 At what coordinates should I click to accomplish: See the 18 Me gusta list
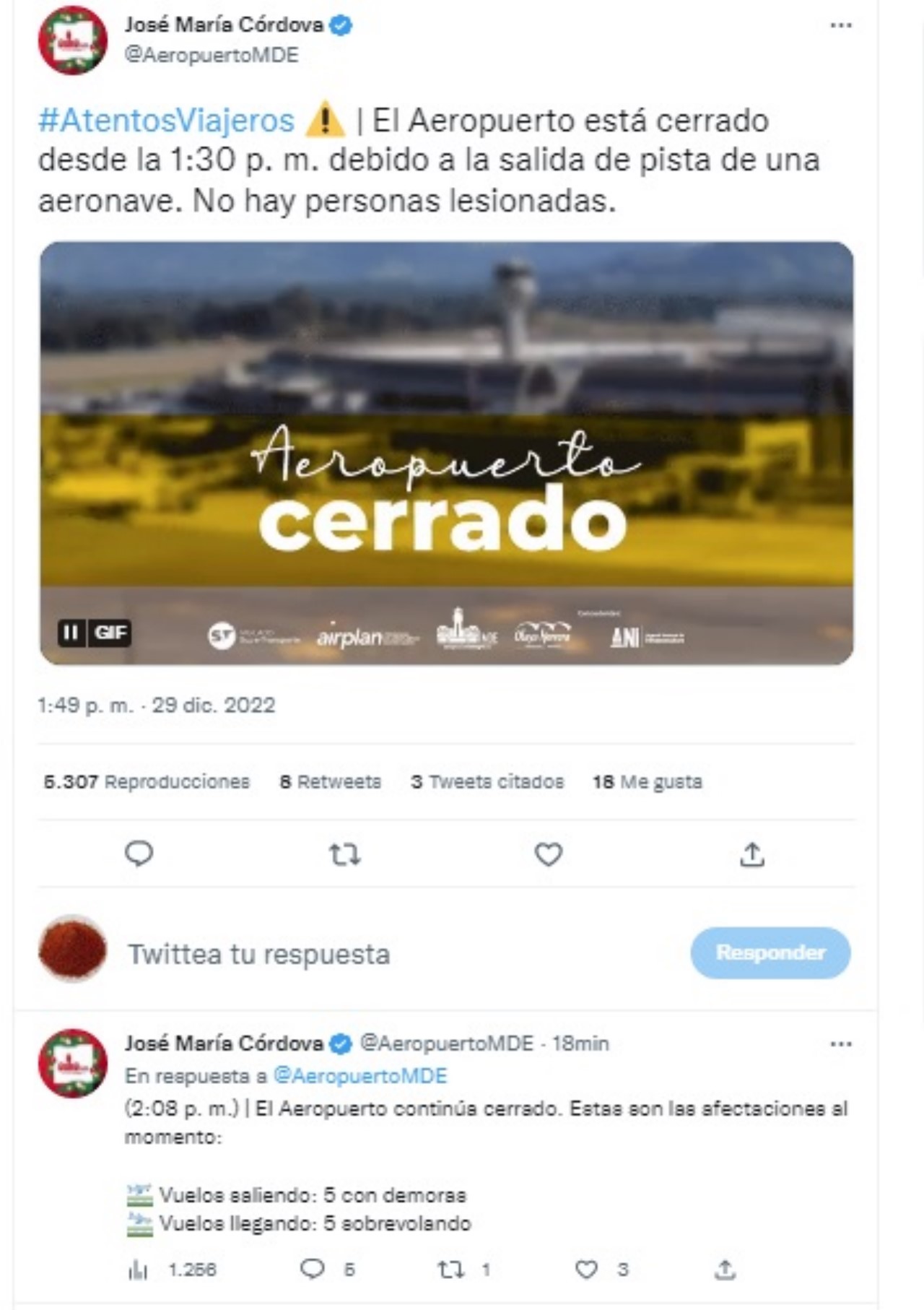pos(647,782)
